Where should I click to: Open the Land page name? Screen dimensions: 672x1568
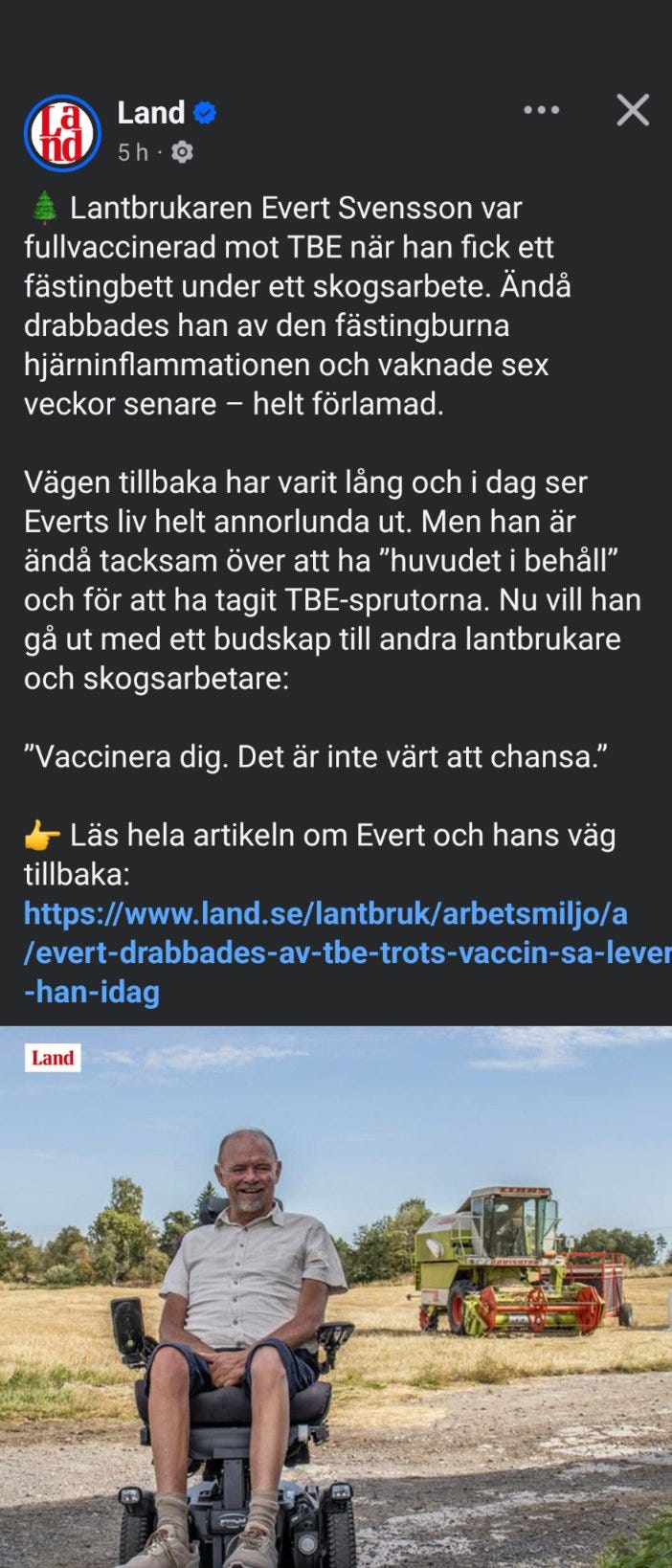(151, 113)
